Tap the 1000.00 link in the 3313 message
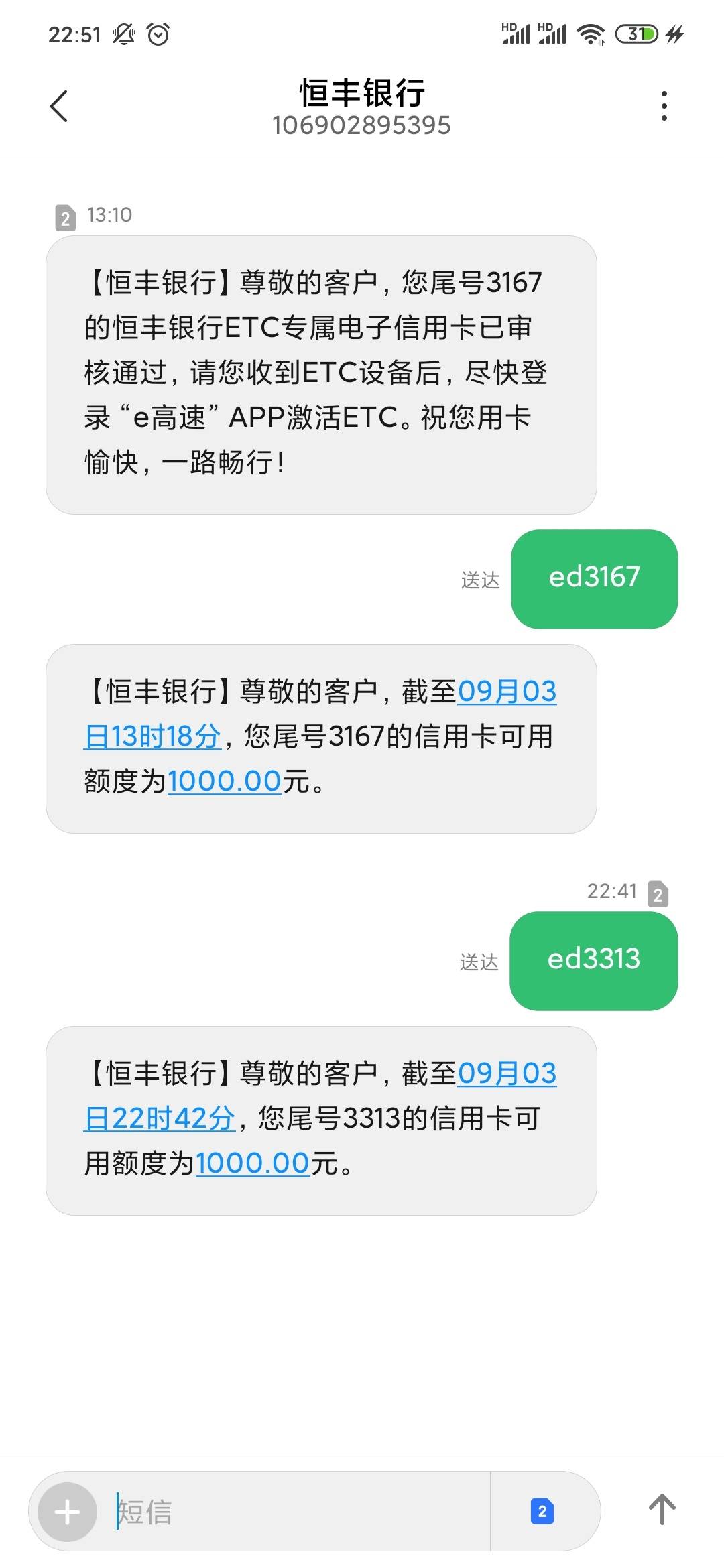The image size is (724, 1568). 253,1163
